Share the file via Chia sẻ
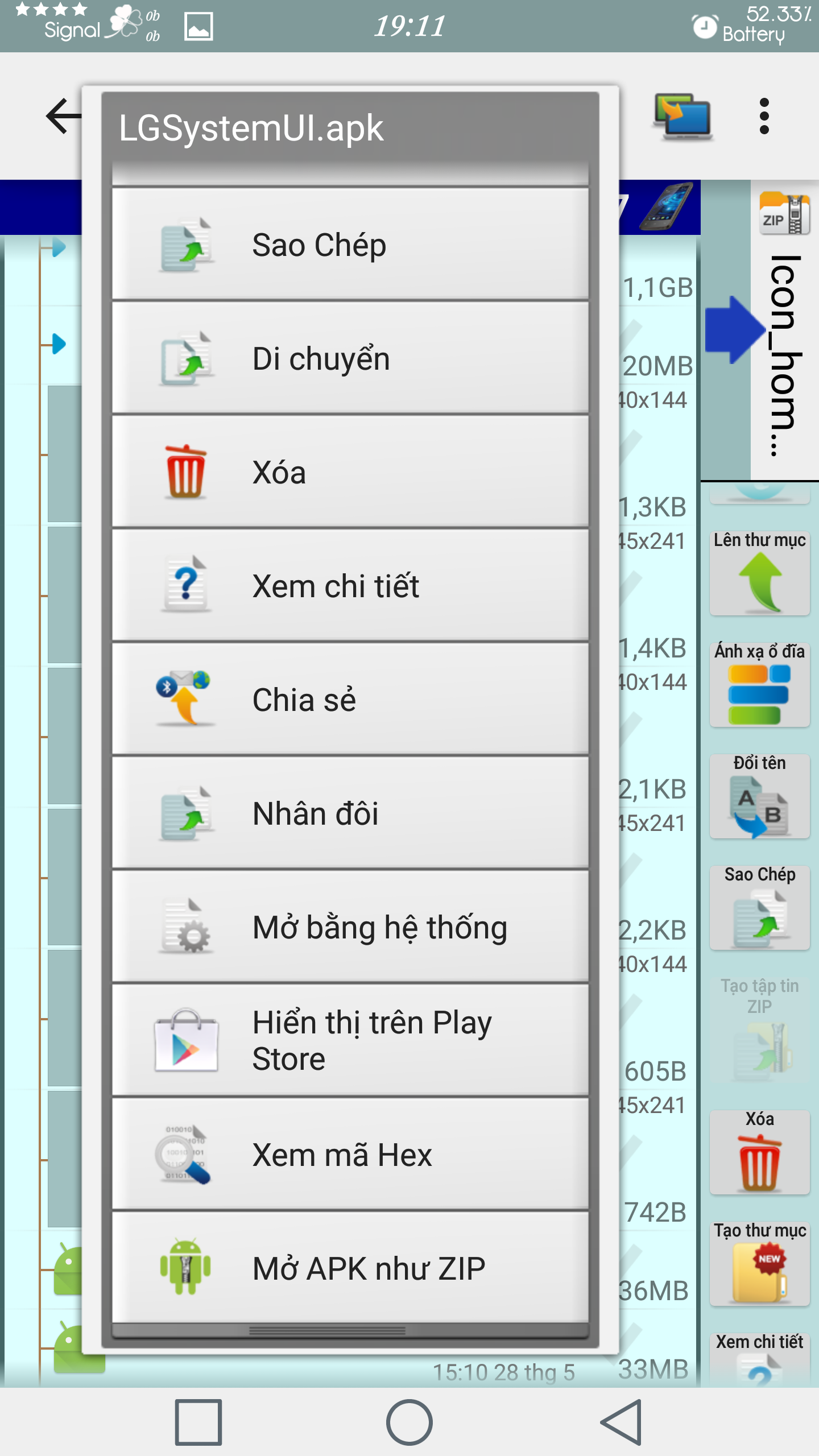The height and width of the screenshot is (1456, 819). 350,700
